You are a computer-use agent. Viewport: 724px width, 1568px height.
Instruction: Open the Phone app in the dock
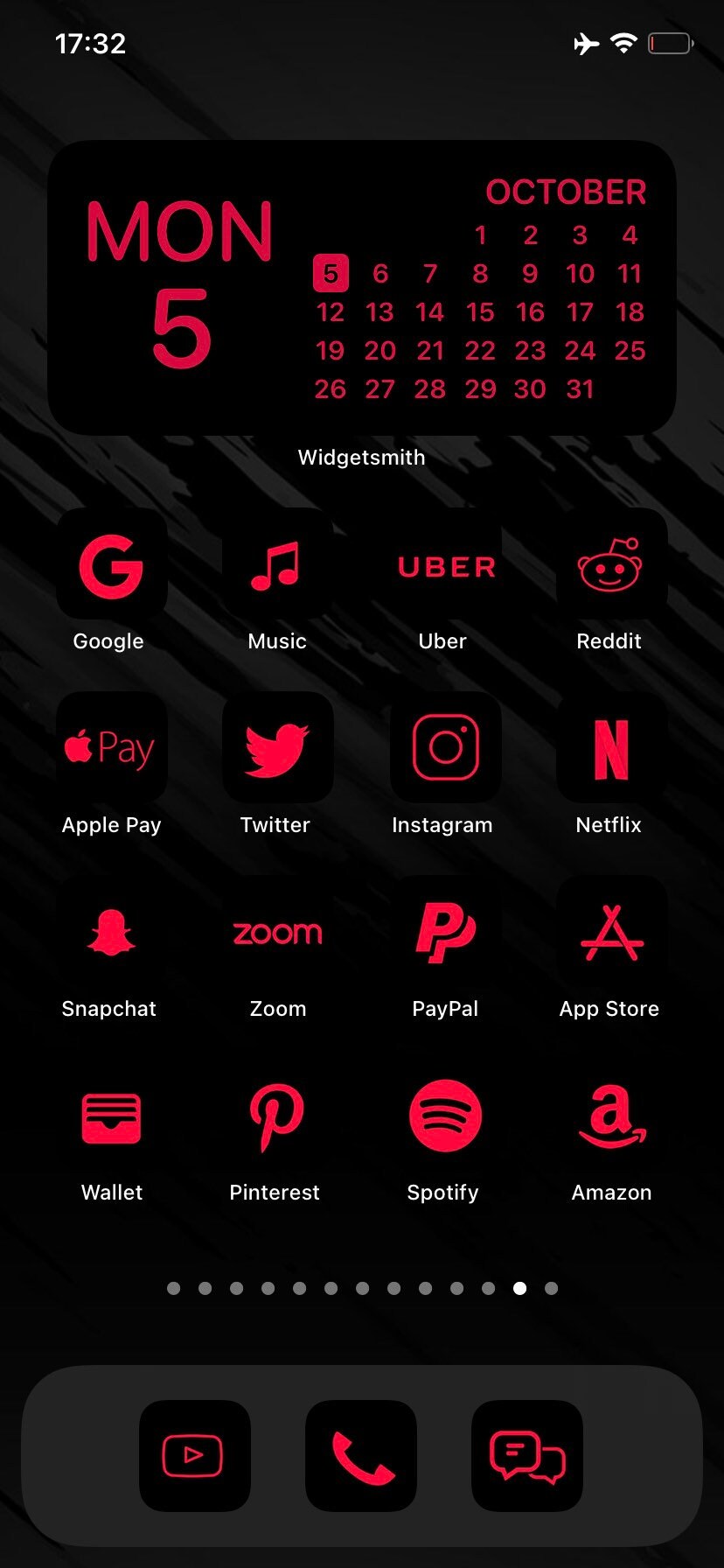360,1456
